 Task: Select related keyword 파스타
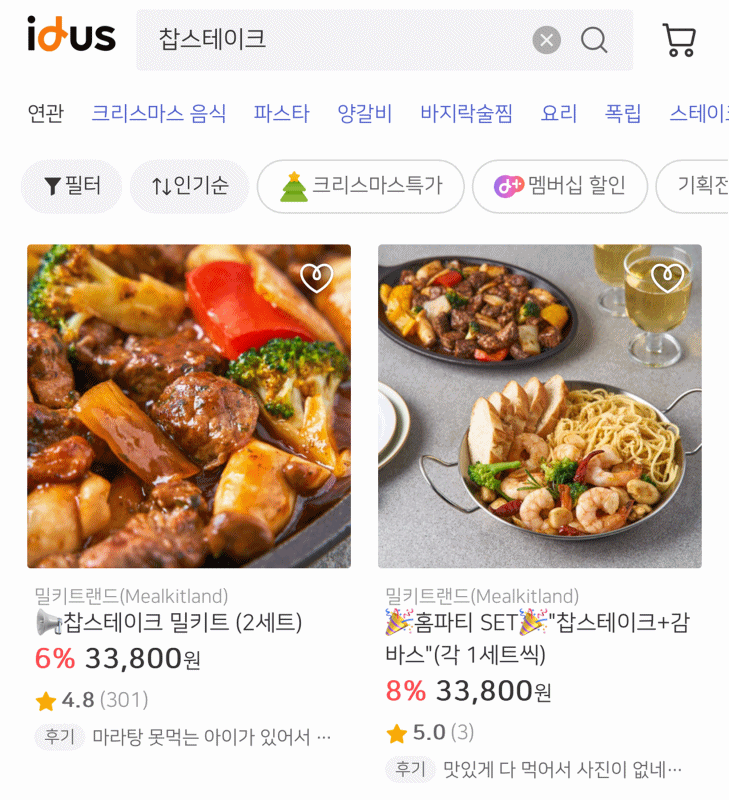(281, 113)
